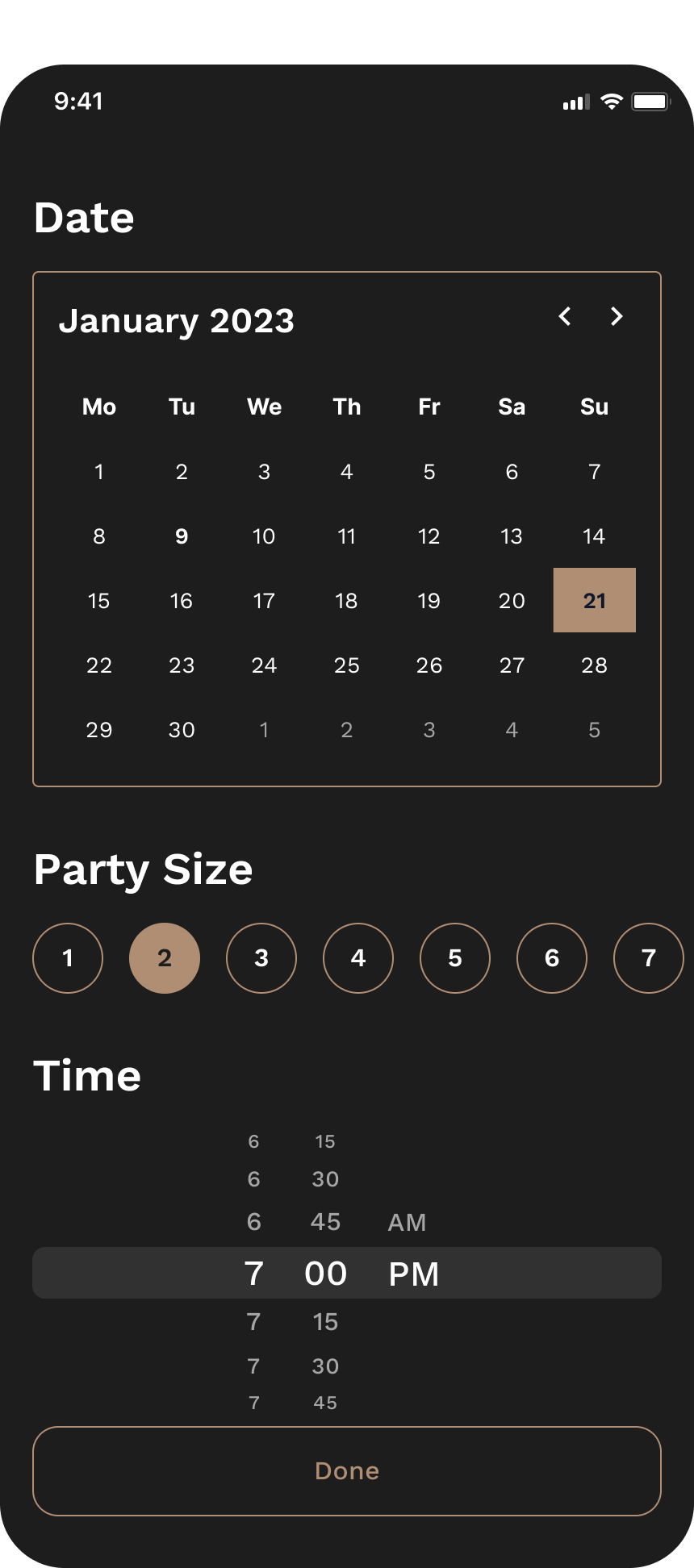Screen dimensions: 694x1568
Task: Choose January 25 on the calendar
Action: (347, 665)
